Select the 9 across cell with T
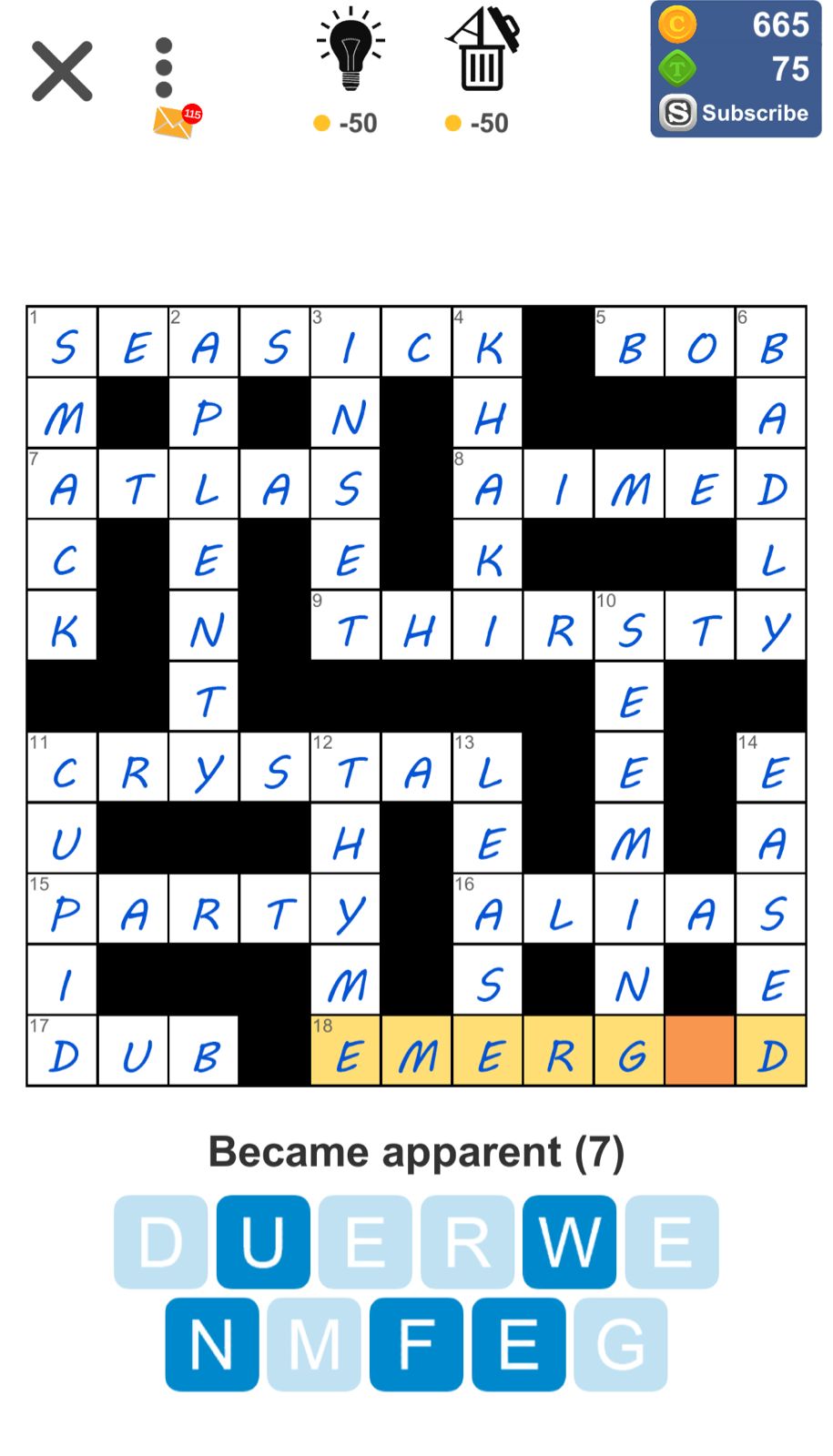833x1456 pixels. point(346,627)
